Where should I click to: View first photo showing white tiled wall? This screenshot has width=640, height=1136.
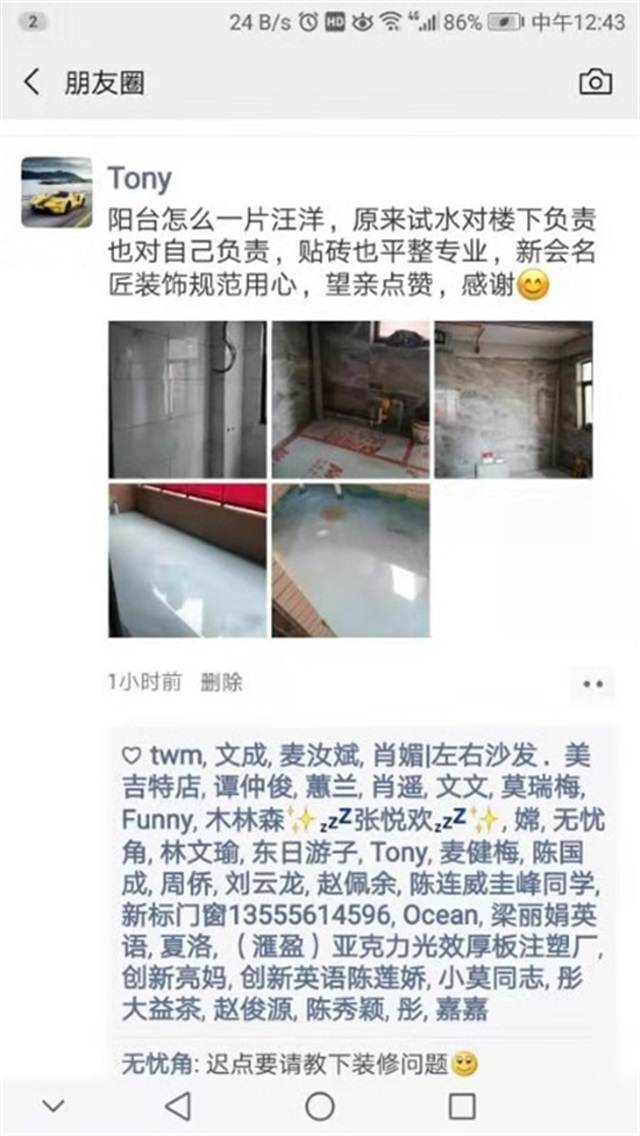pos(187,399)
